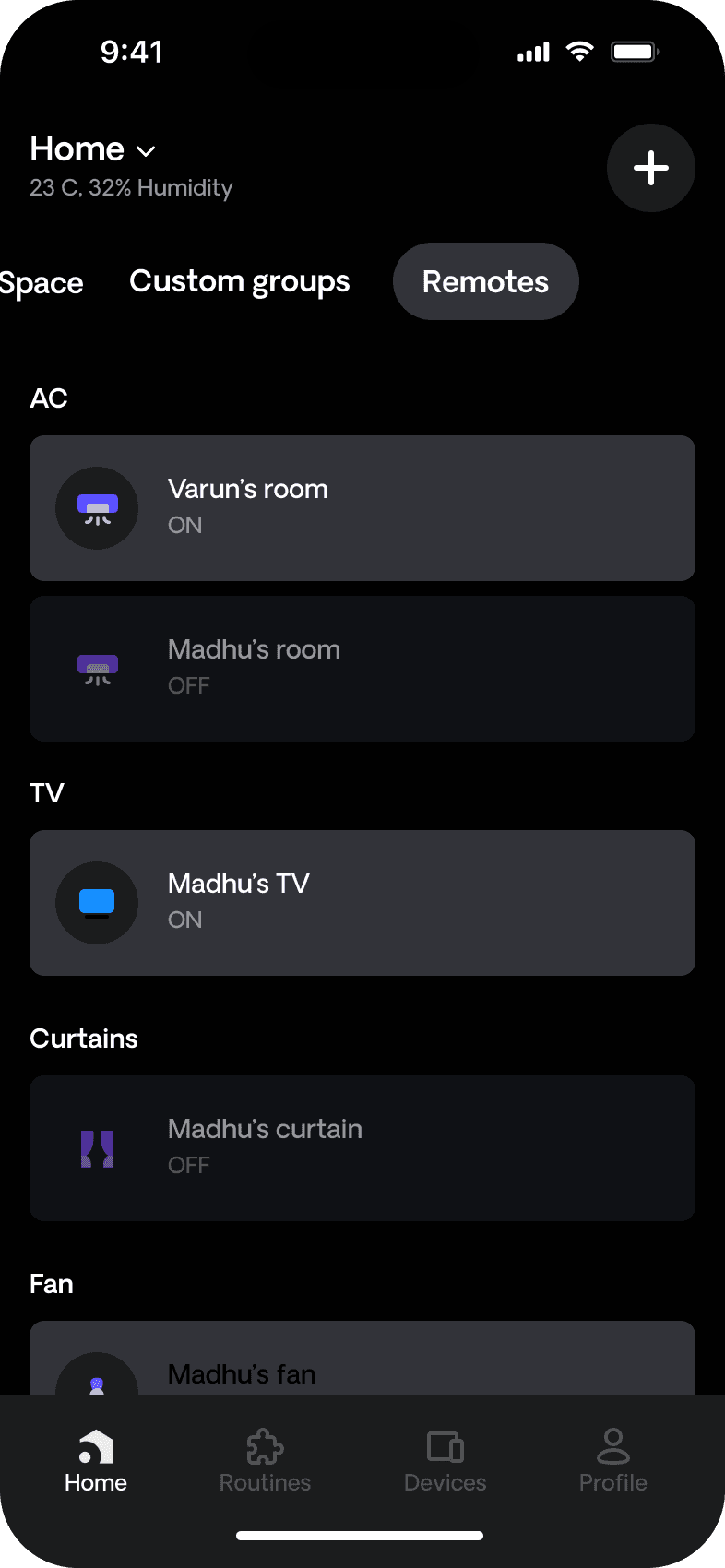Switch to the Custom groups tab
Screen dimensions: 725x1568
240,281
